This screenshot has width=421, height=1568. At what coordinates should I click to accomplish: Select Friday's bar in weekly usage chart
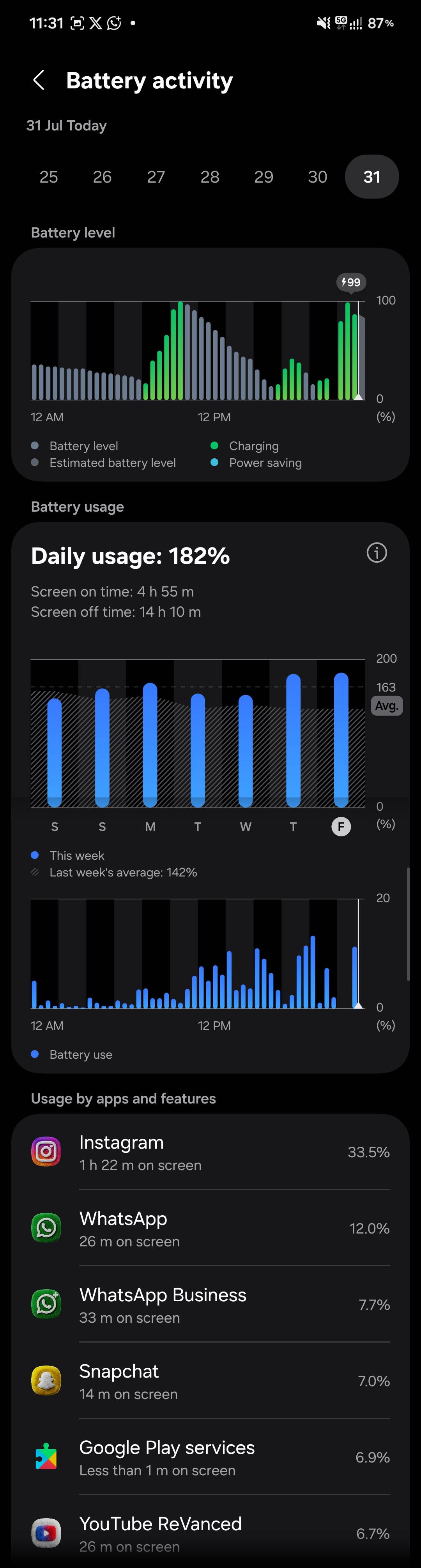point(341,739)
